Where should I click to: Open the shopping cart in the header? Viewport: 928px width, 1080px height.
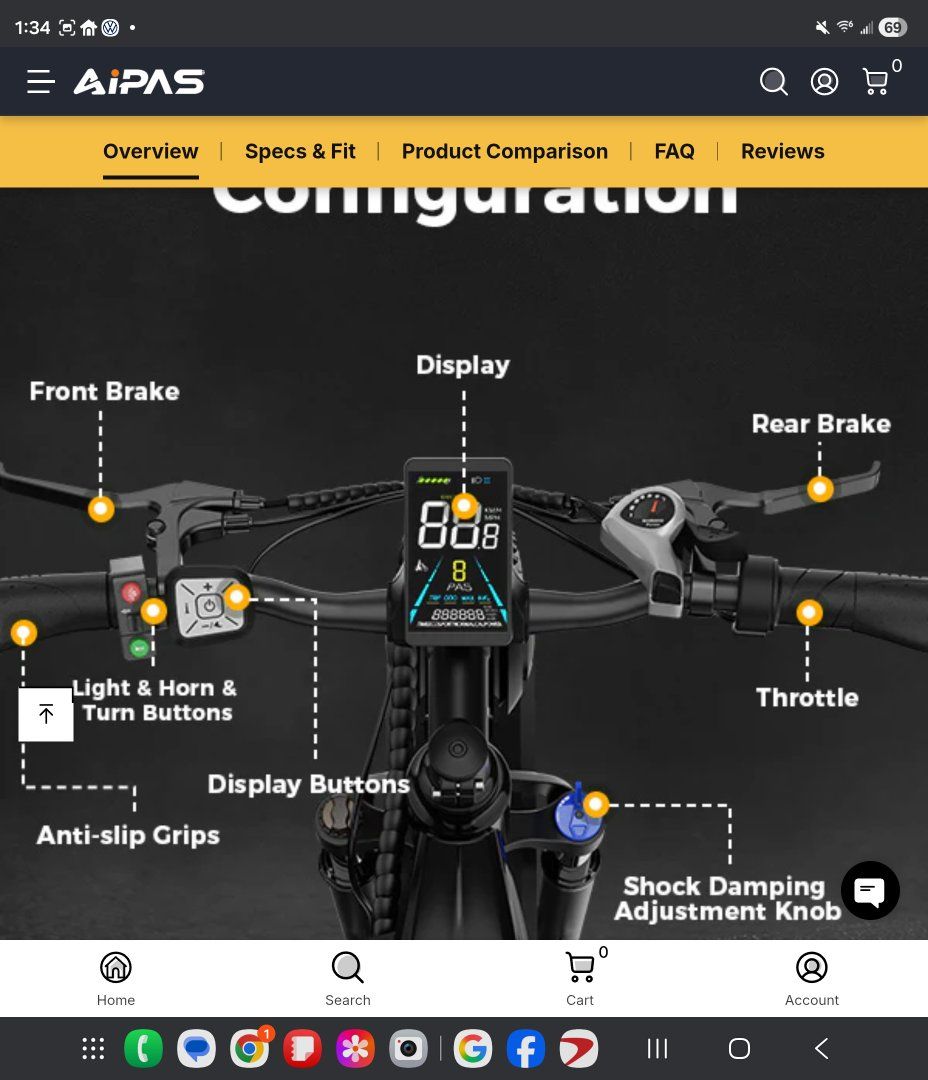pos(876,81)
